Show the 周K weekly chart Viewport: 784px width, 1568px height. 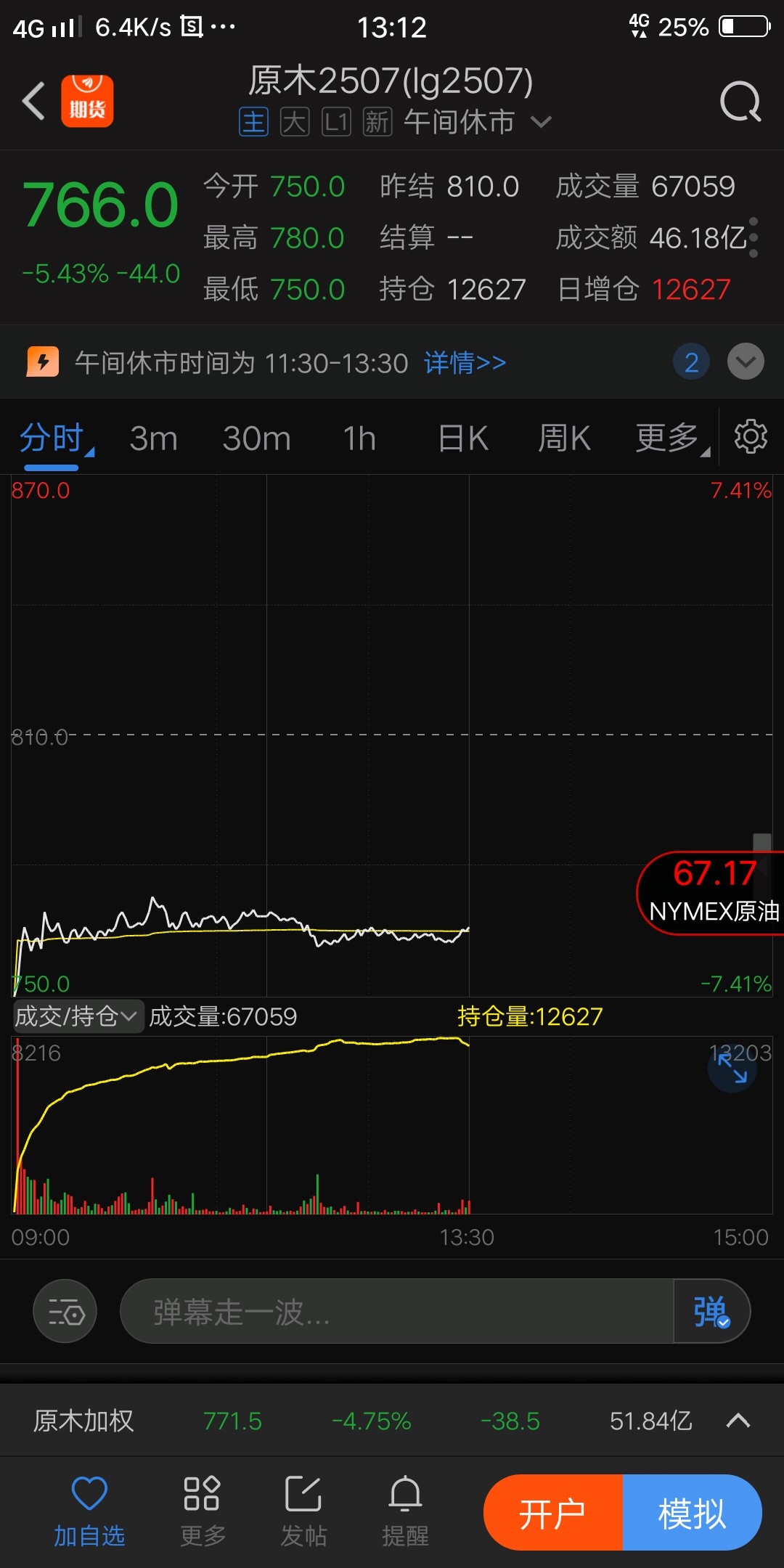(x=564, y=438)
